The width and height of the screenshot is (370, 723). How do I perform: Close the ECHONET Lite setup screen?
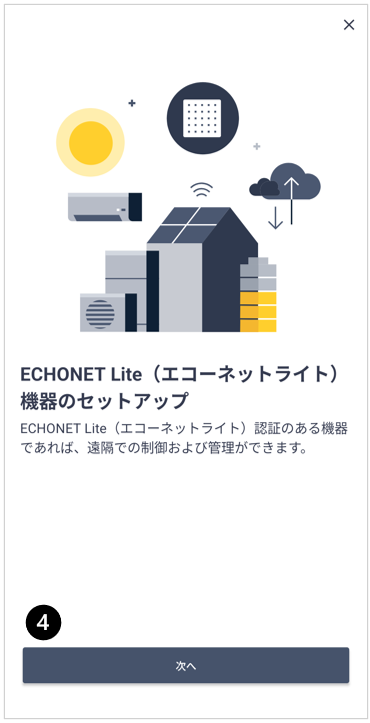(x=349, y=25)
